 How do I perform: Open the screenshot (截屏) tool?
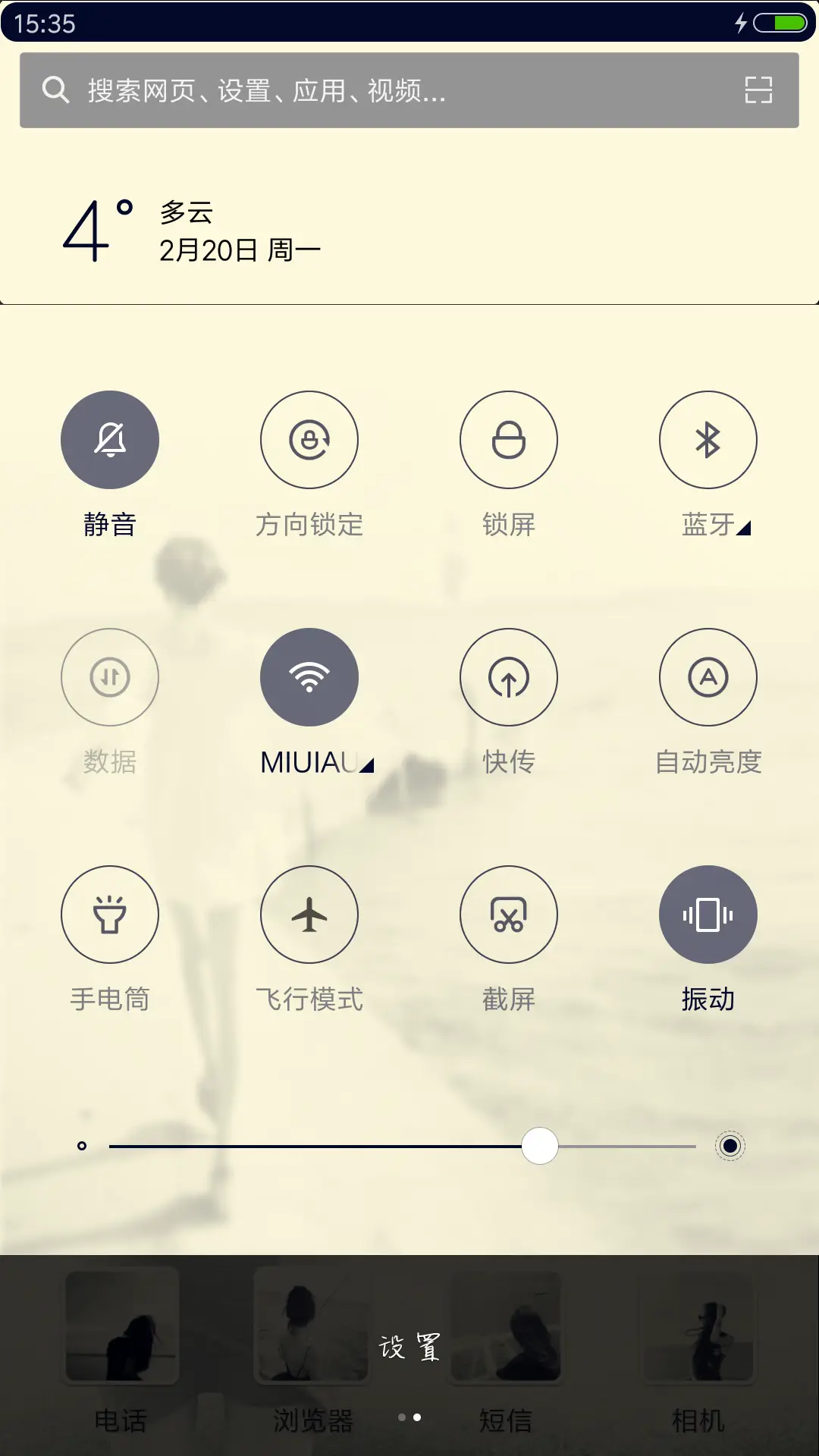point(508,915)
